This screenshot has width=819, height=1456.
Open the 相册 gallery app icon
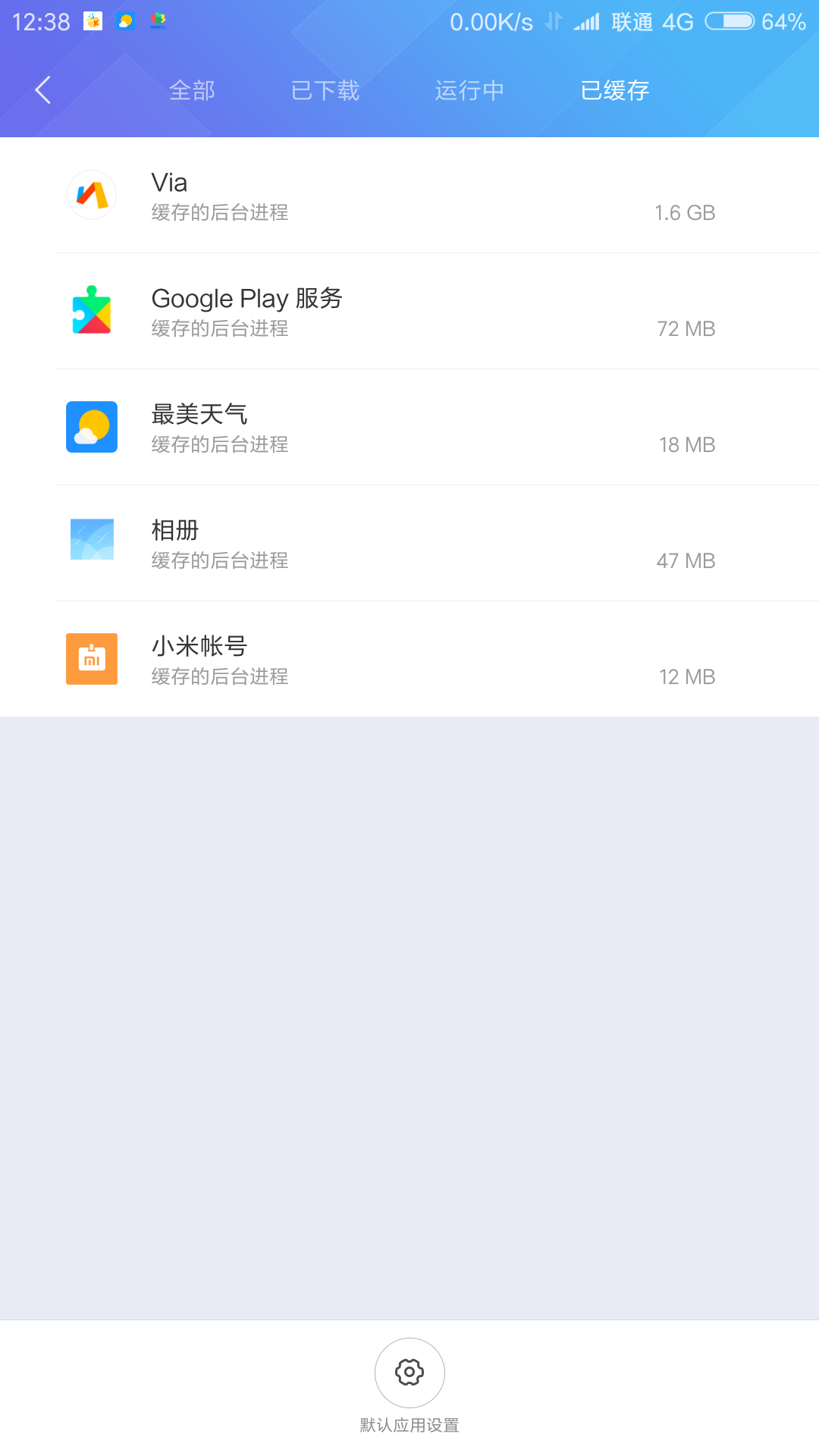[x=91, y=544]
